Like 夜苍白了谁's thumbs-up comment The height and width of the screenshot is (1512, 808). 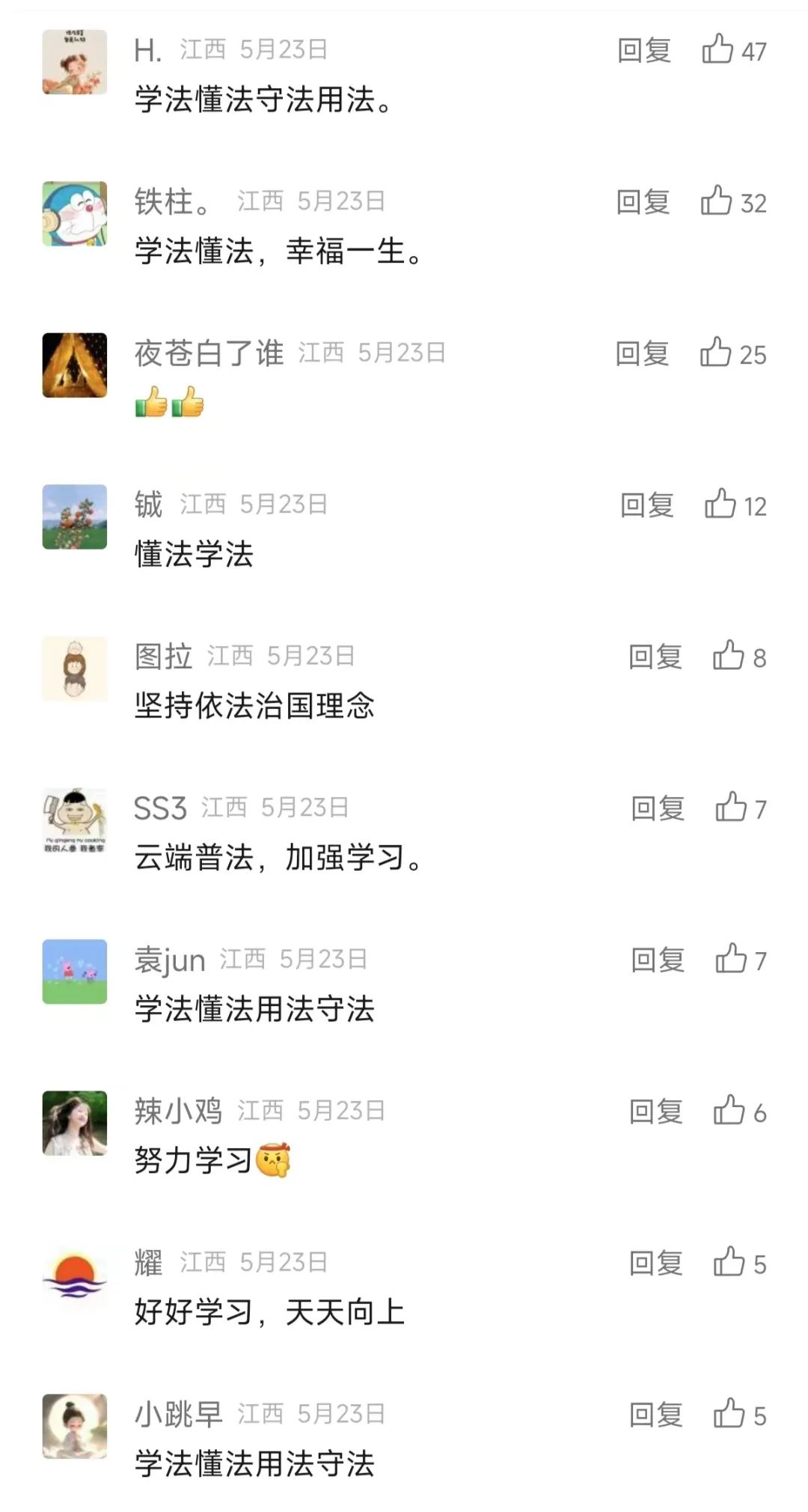[x=716, y=353]
